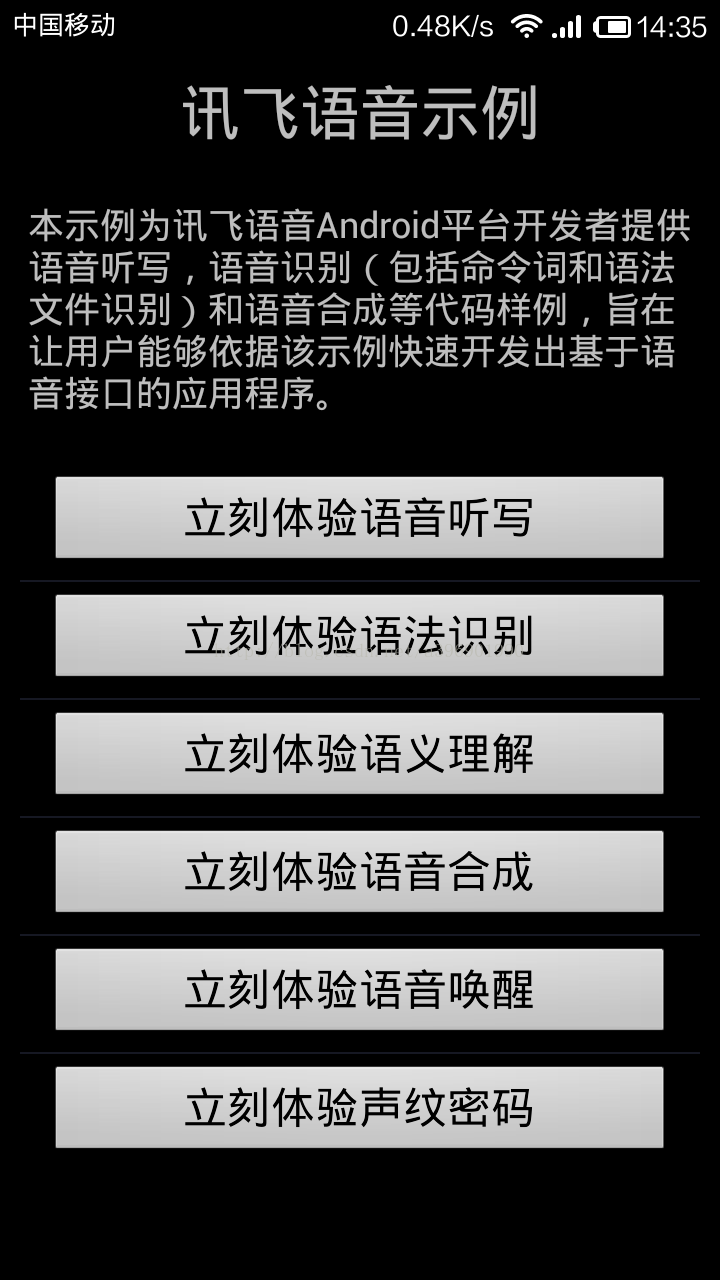Screen dimensions: 720x1280
Task: Launch 立刻体验语音唤醒
Action: point(359,989)
